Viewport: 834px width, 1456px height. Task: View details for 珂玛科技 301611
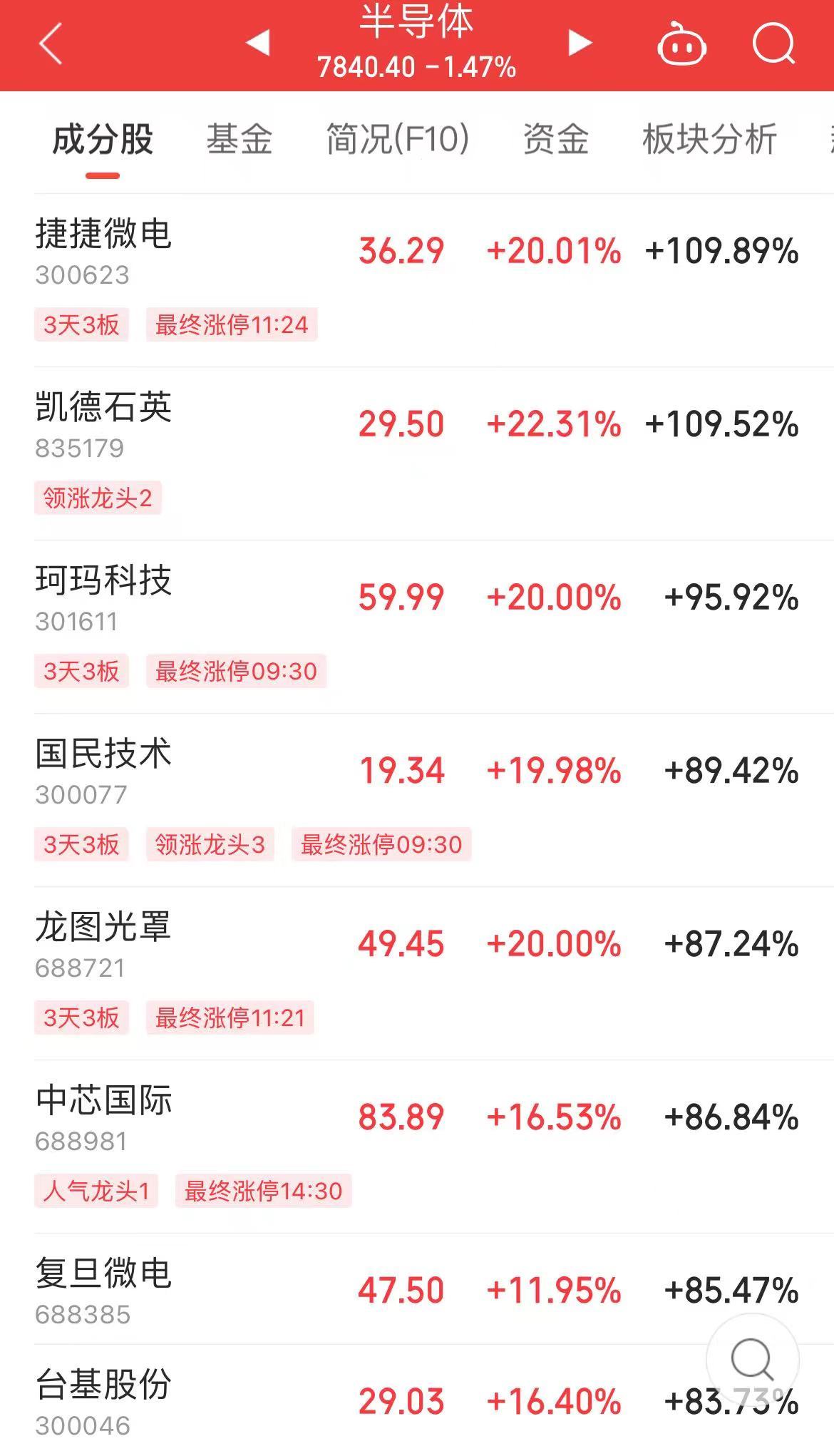pyautogui.click(x=417, y=627)
